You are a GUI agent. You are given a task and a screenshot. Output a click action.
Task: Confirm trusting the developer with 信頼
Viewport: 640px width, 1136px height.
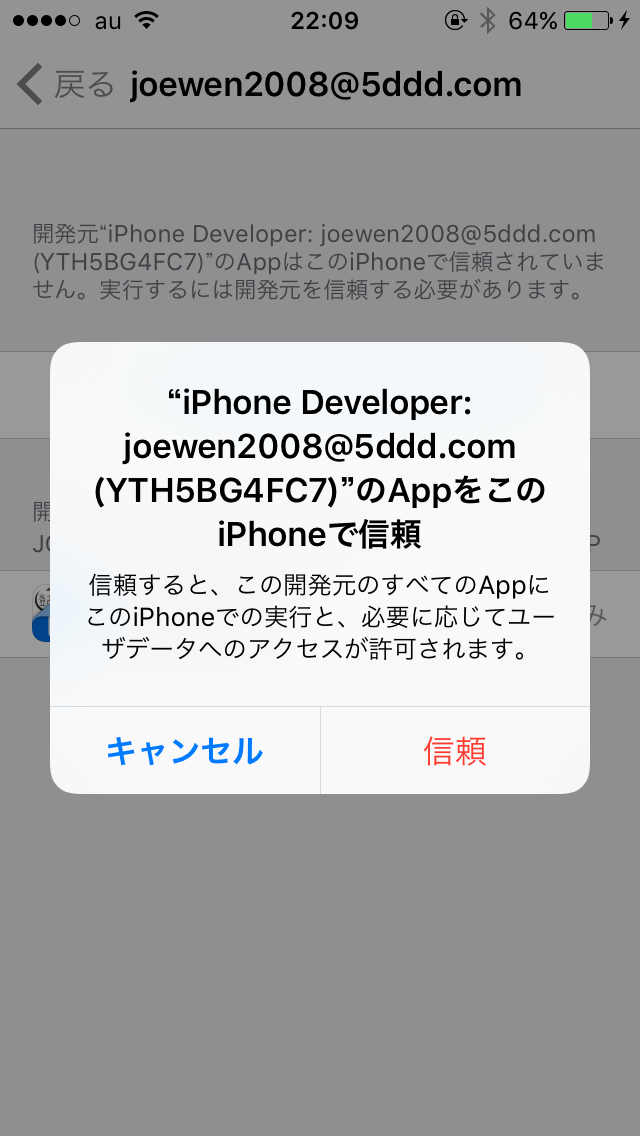(455, 750)
